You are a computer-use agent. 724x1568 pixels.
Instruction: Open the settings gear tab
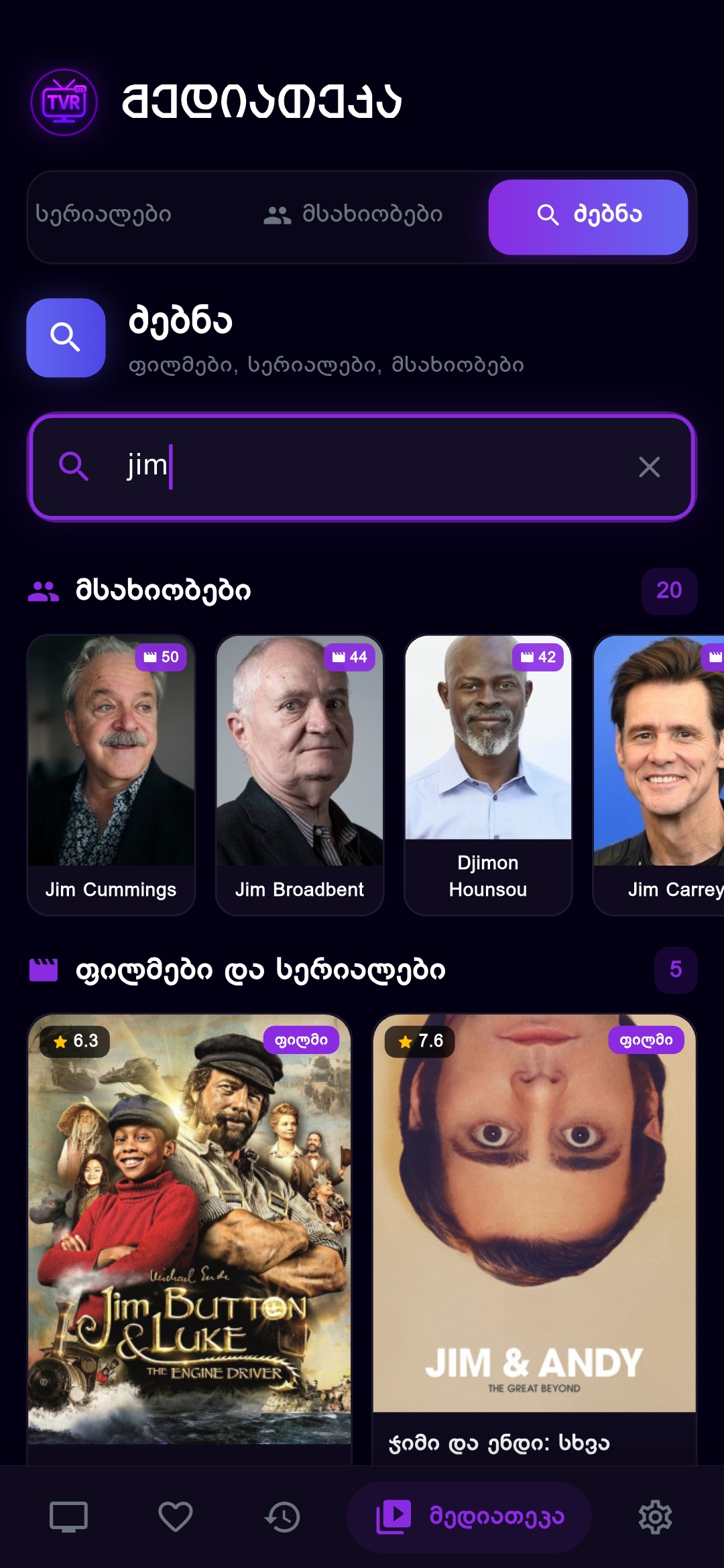(x=655, y=1517)
